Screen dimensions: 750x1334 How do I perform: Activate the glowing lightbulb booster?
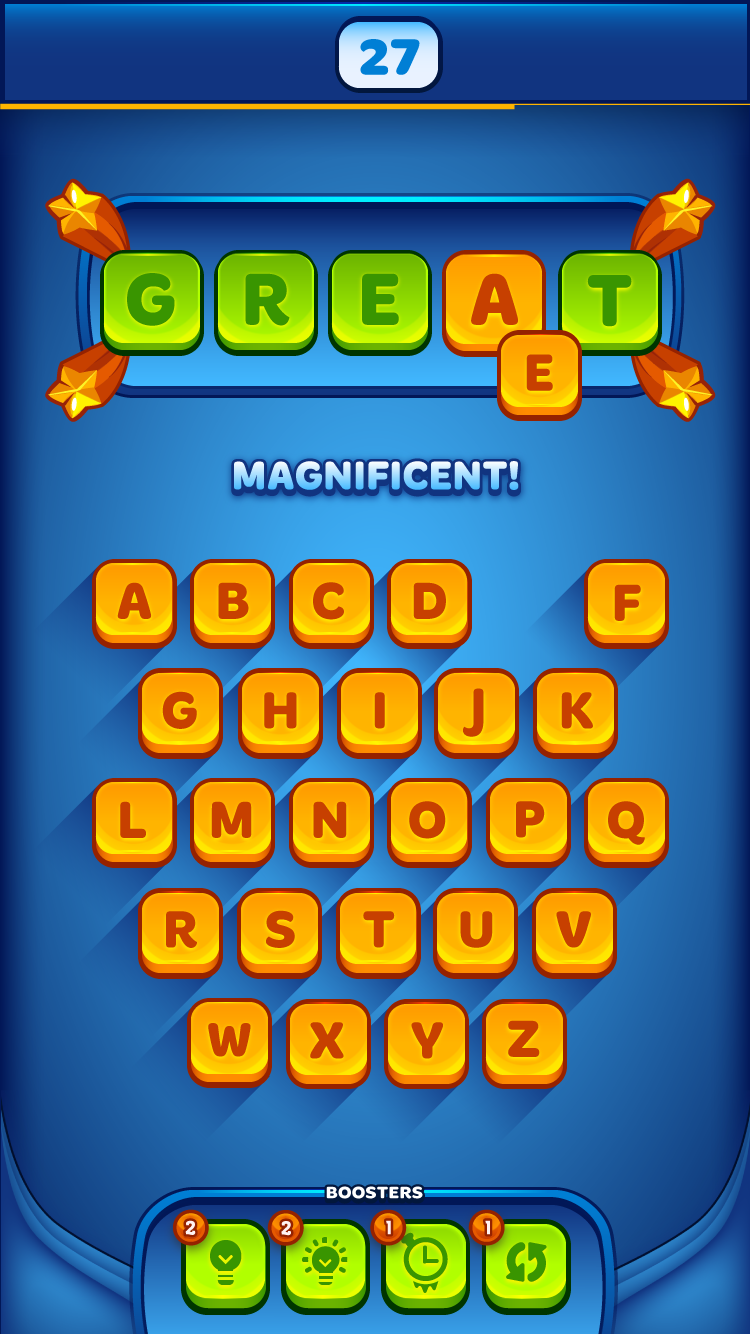pos(326,1263)
